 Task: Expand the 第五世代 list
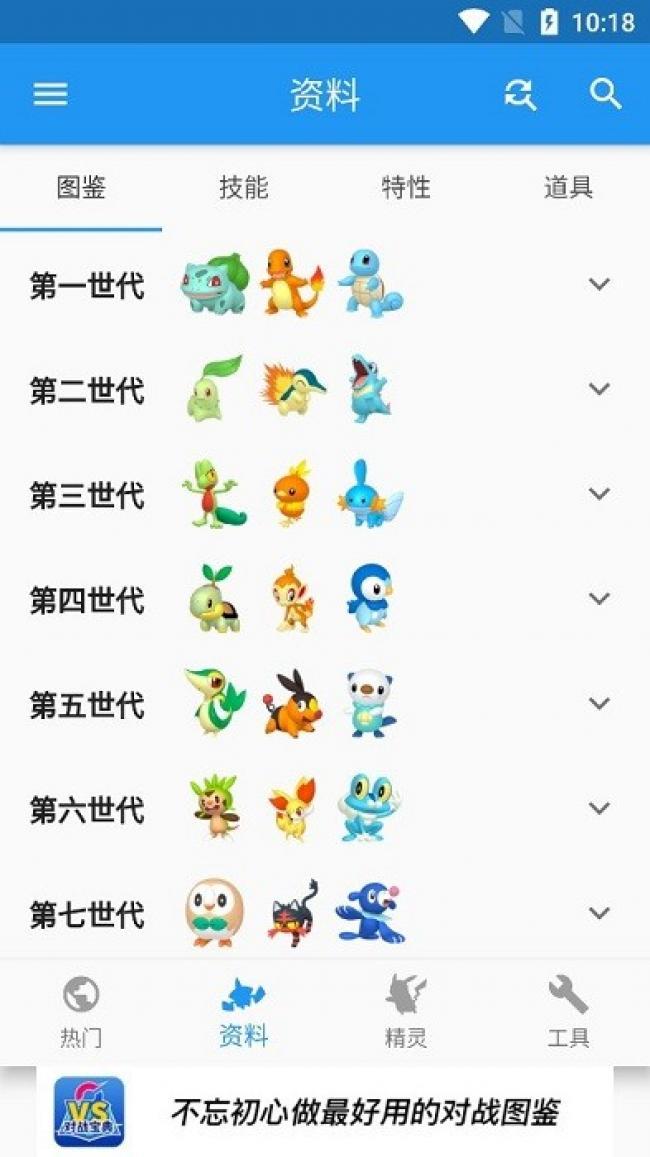tap(599, 704)
